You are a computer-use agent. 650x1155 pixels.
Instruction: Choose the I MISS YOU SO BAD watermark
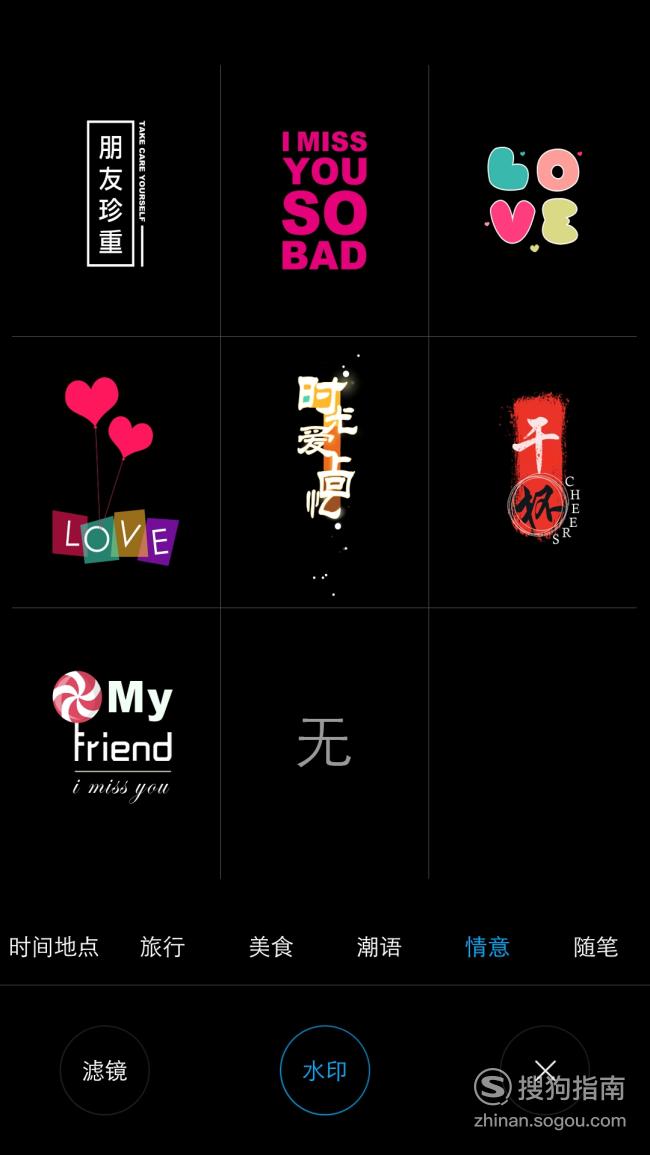(324, 200)
